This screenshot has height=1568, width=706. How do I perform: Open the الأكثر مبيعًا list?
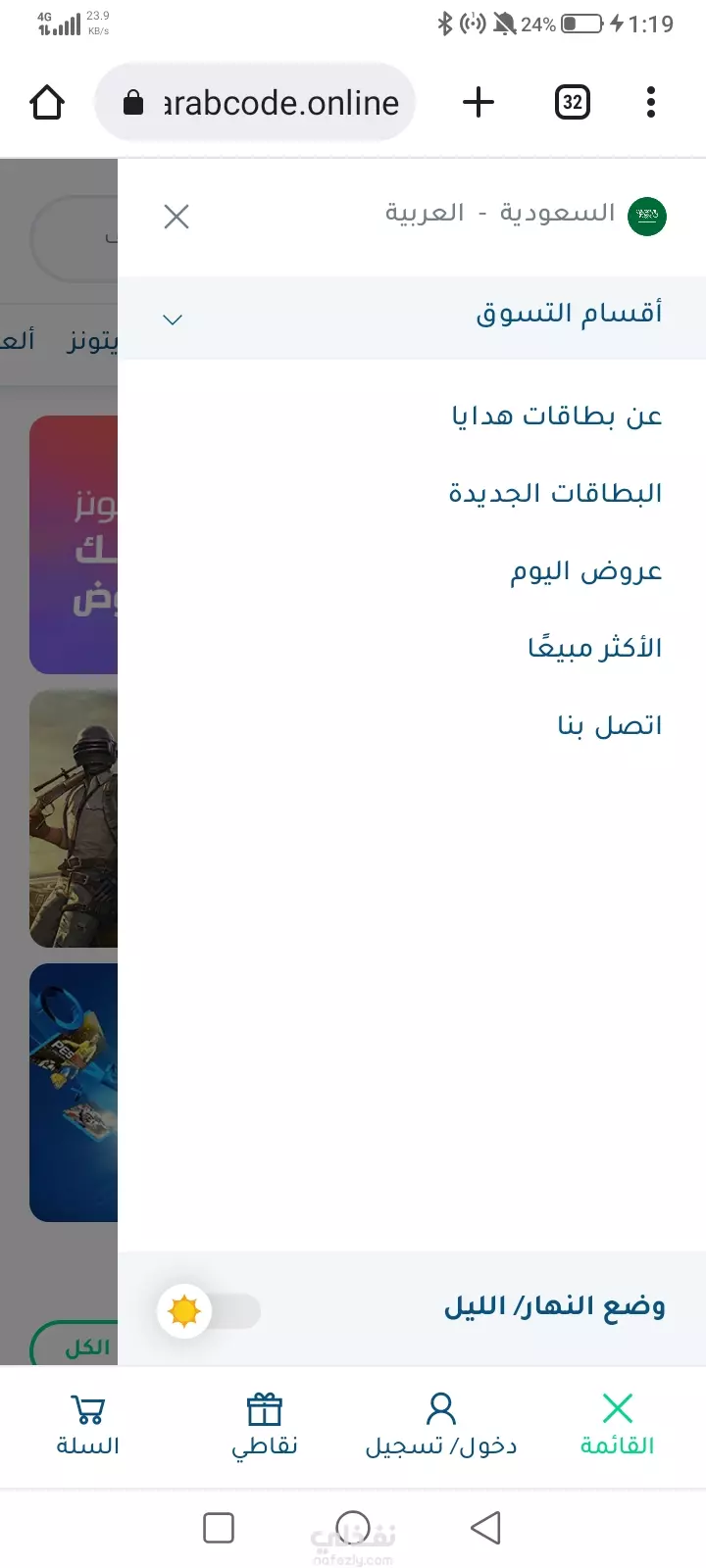(594, 648)
